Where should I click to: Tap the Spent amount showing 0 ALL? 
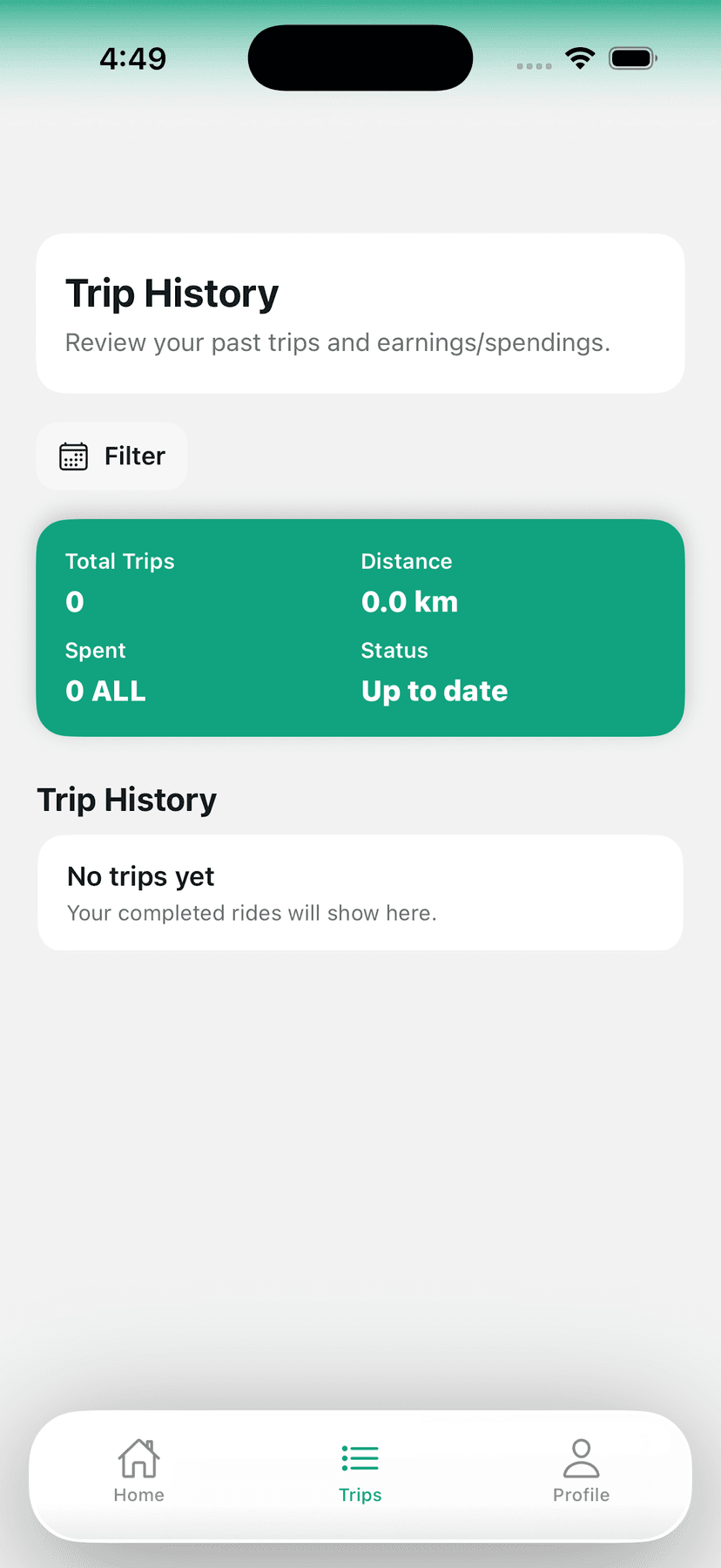click(104, 690)
